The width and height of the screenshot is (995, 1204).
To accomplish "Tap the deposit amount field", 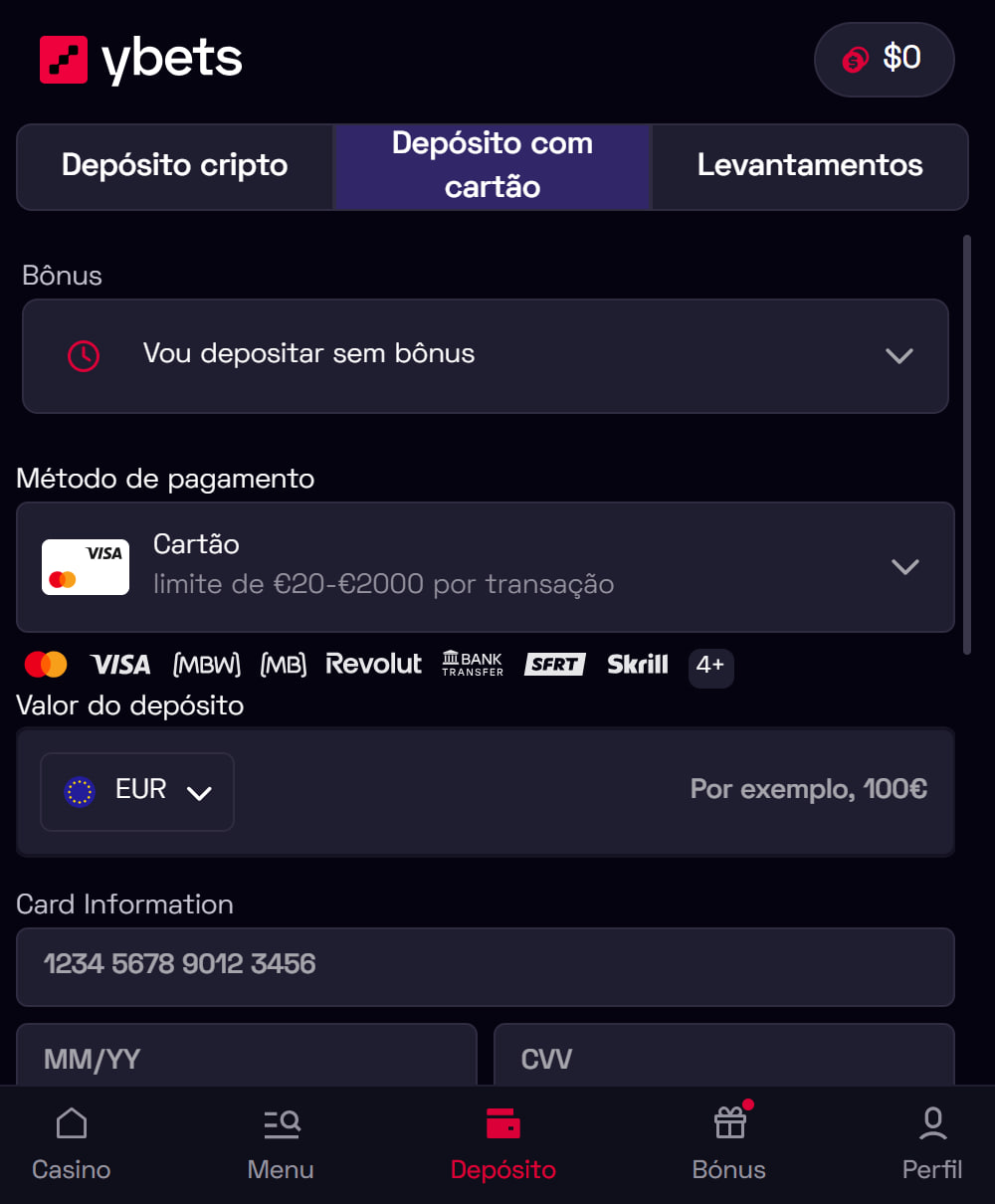I will point(597,791).
